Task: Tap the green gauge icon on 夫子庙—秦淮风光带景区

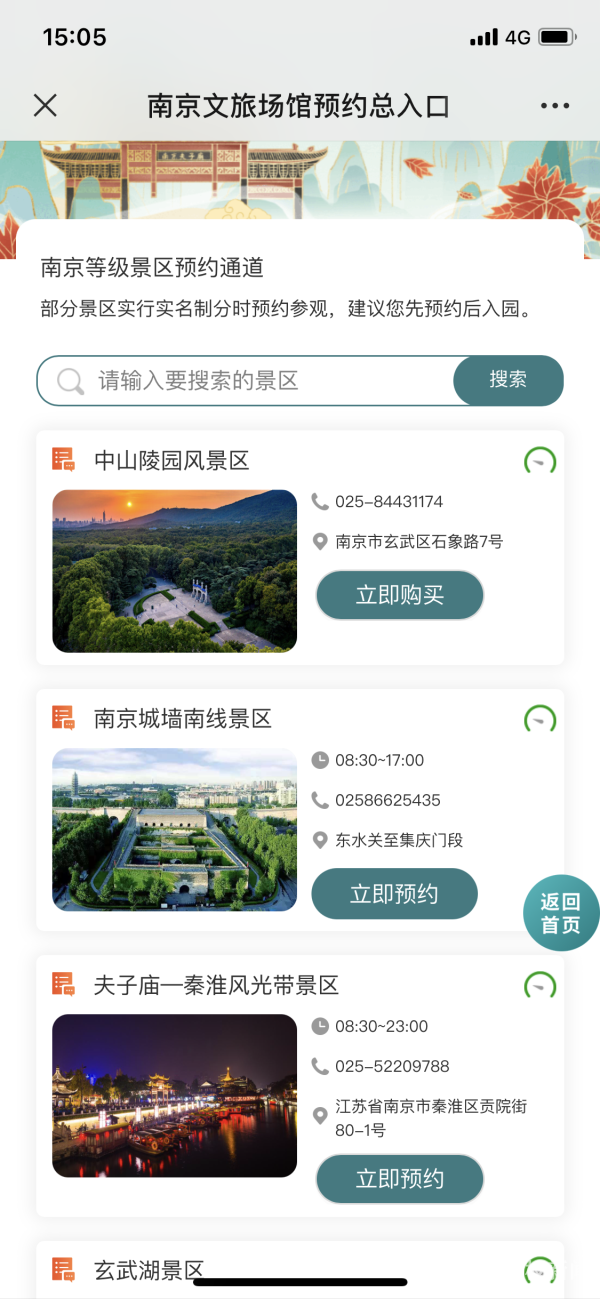Action: click(x=540, y=986)
